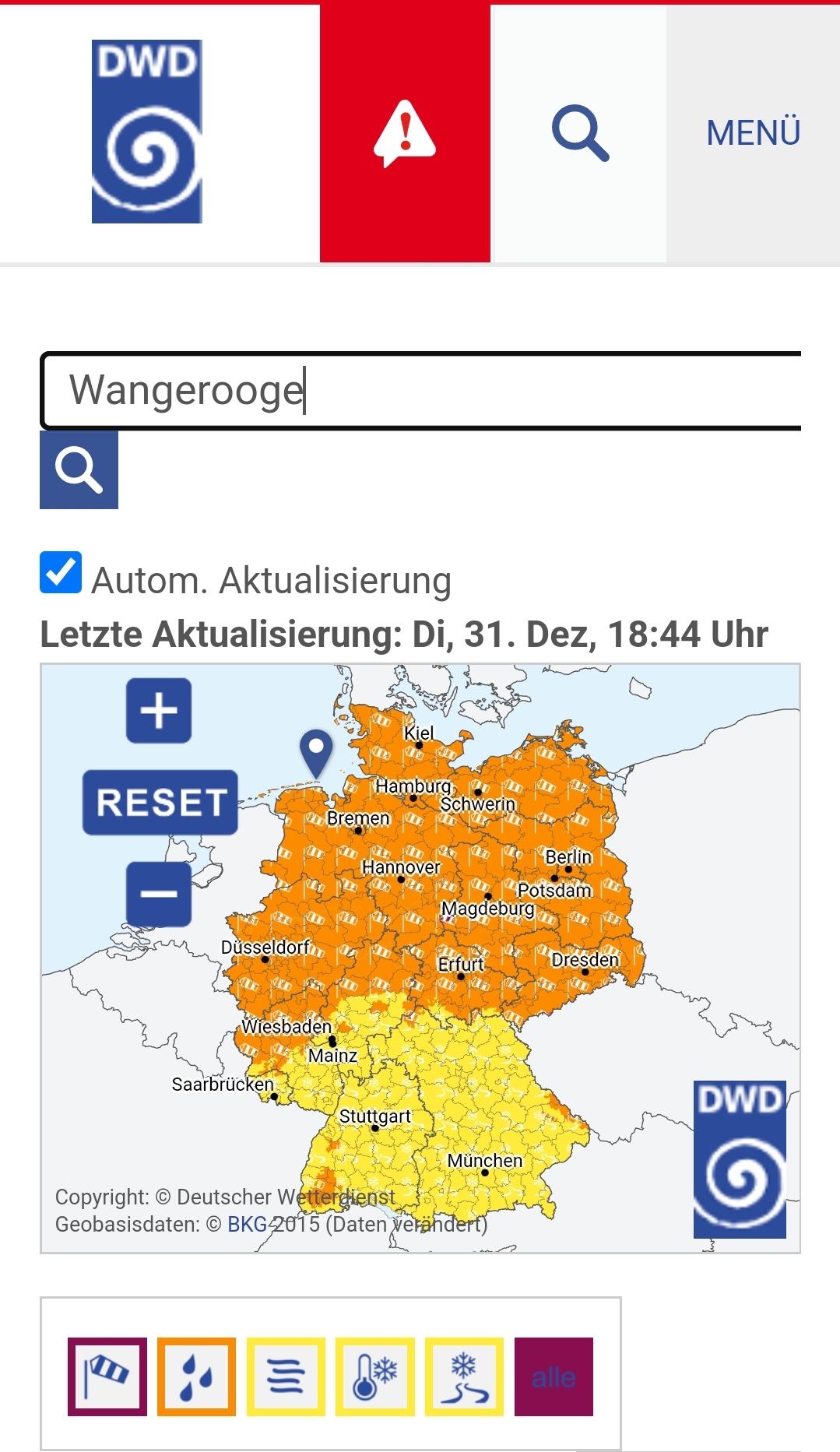Filter map by rain warnings
The width and height of the screenshot is (840, 1452).
click(196, 1376)
